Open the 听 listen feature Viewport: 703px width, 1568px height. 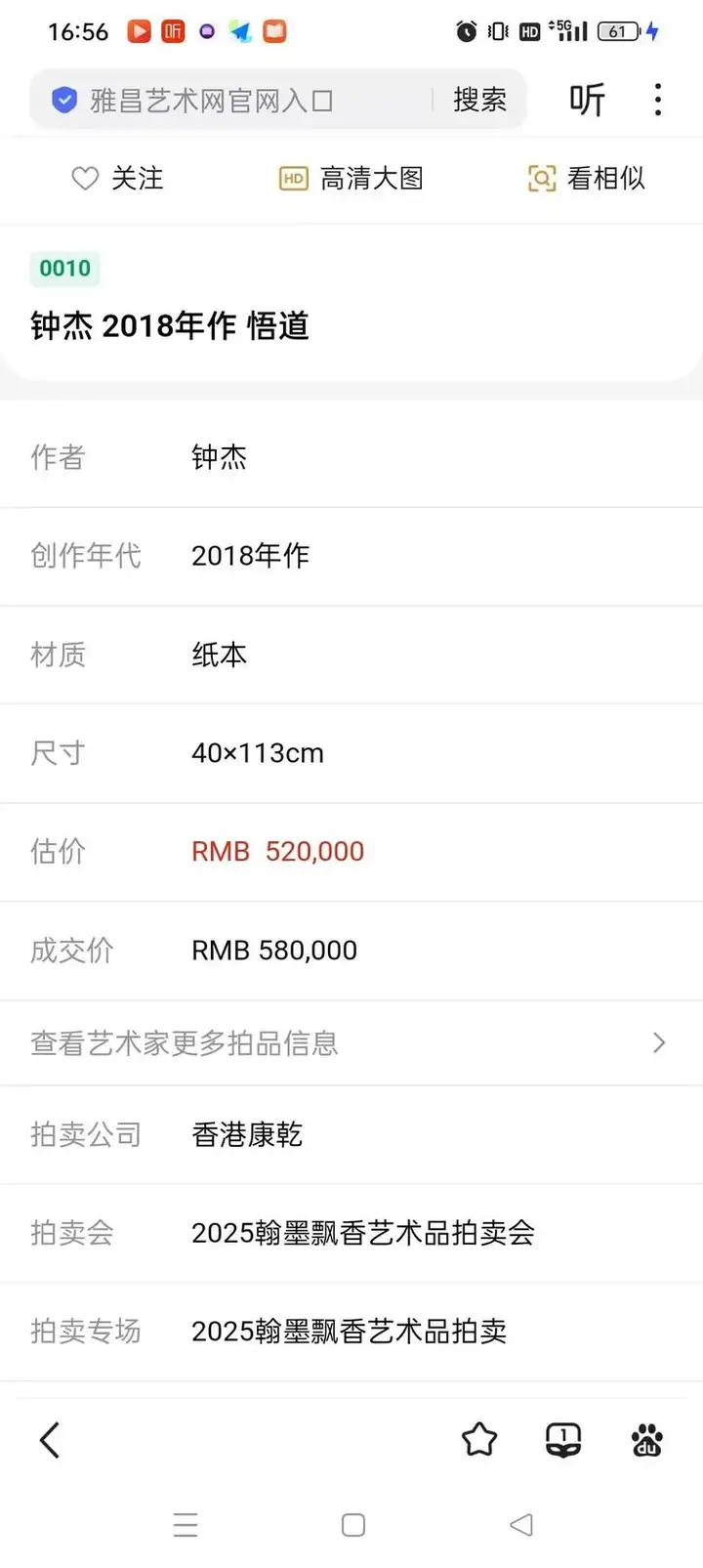coord(587,100)
